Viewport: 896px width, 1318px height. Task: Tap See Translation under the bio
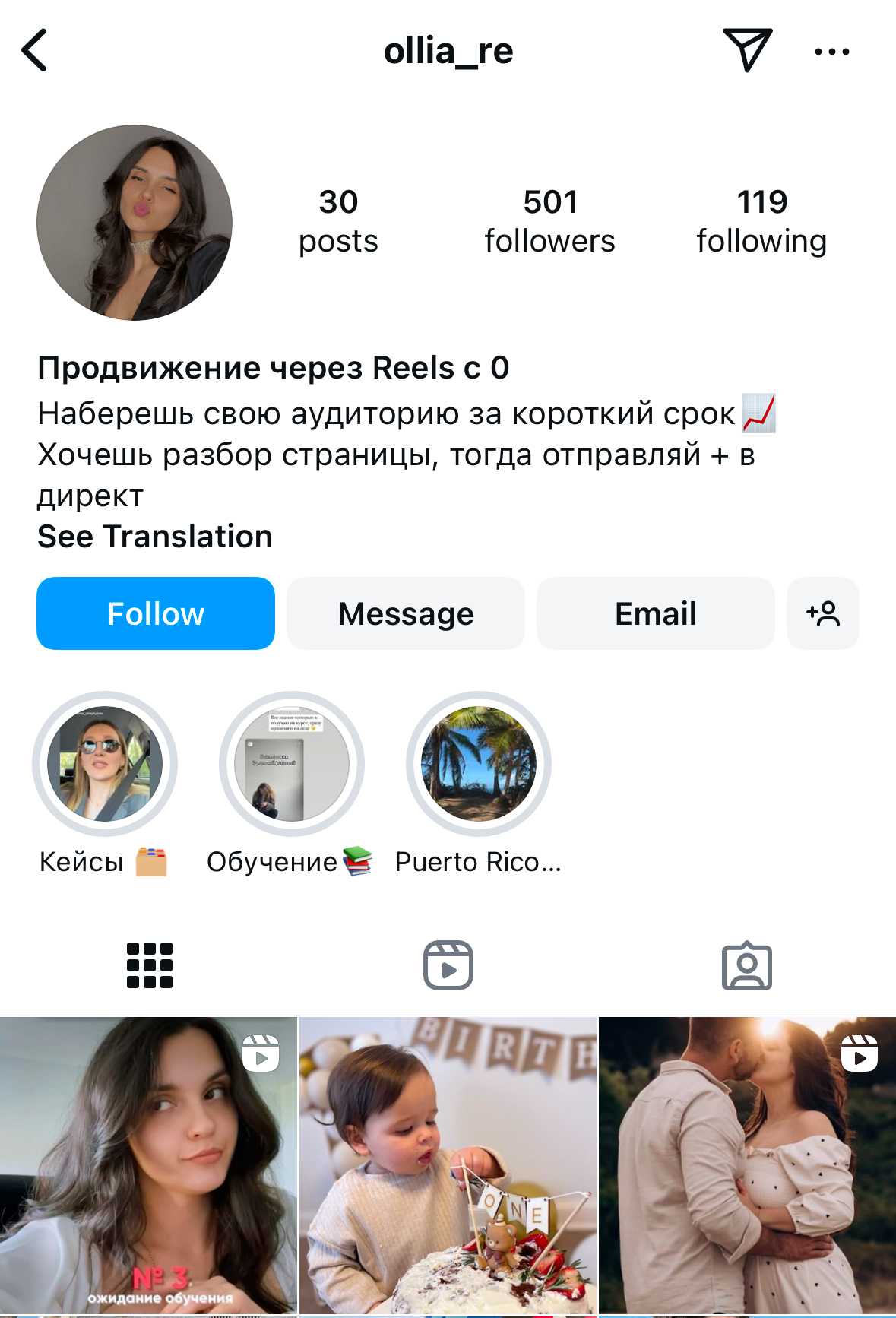155,537
